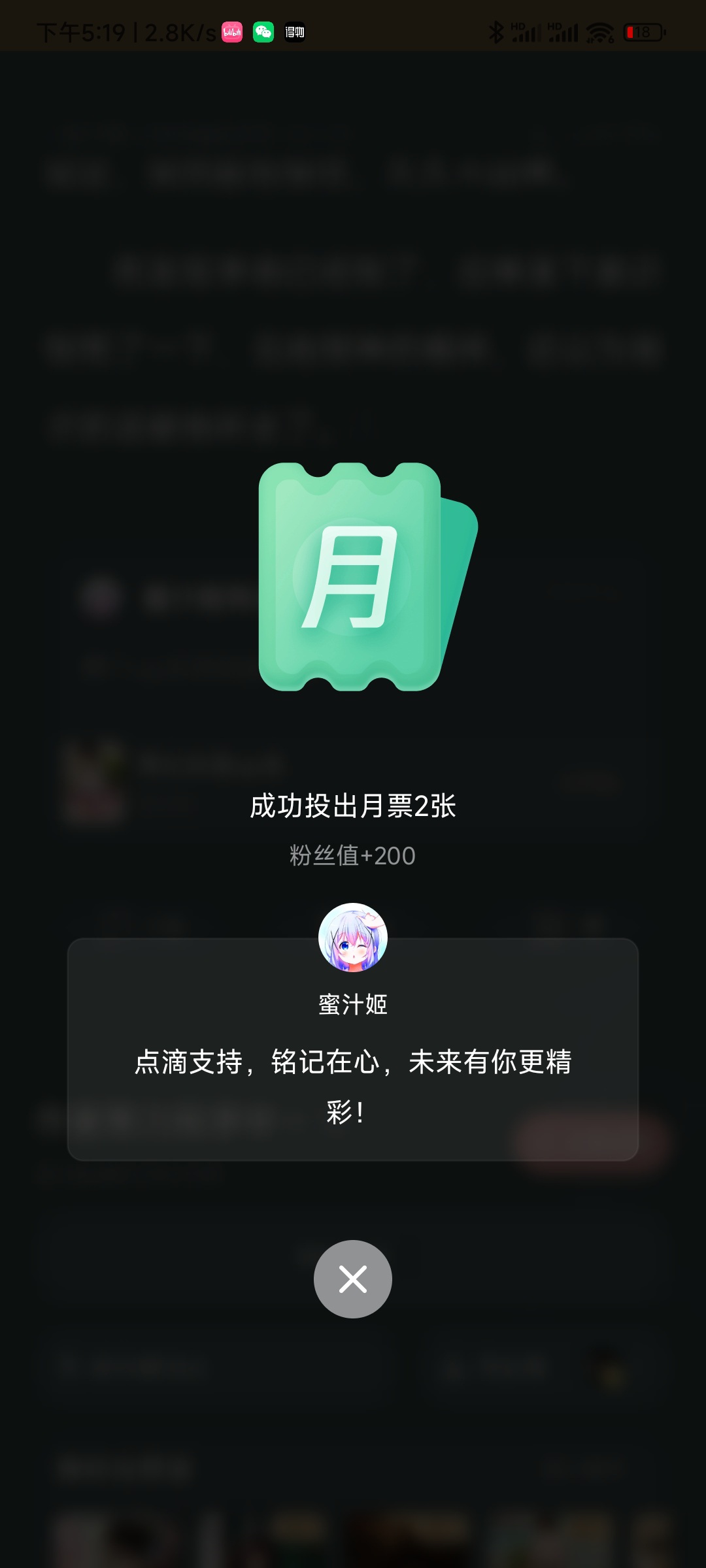
Task: Open author 蜜汁姬's avatar
Action: (x=353, y=938)
